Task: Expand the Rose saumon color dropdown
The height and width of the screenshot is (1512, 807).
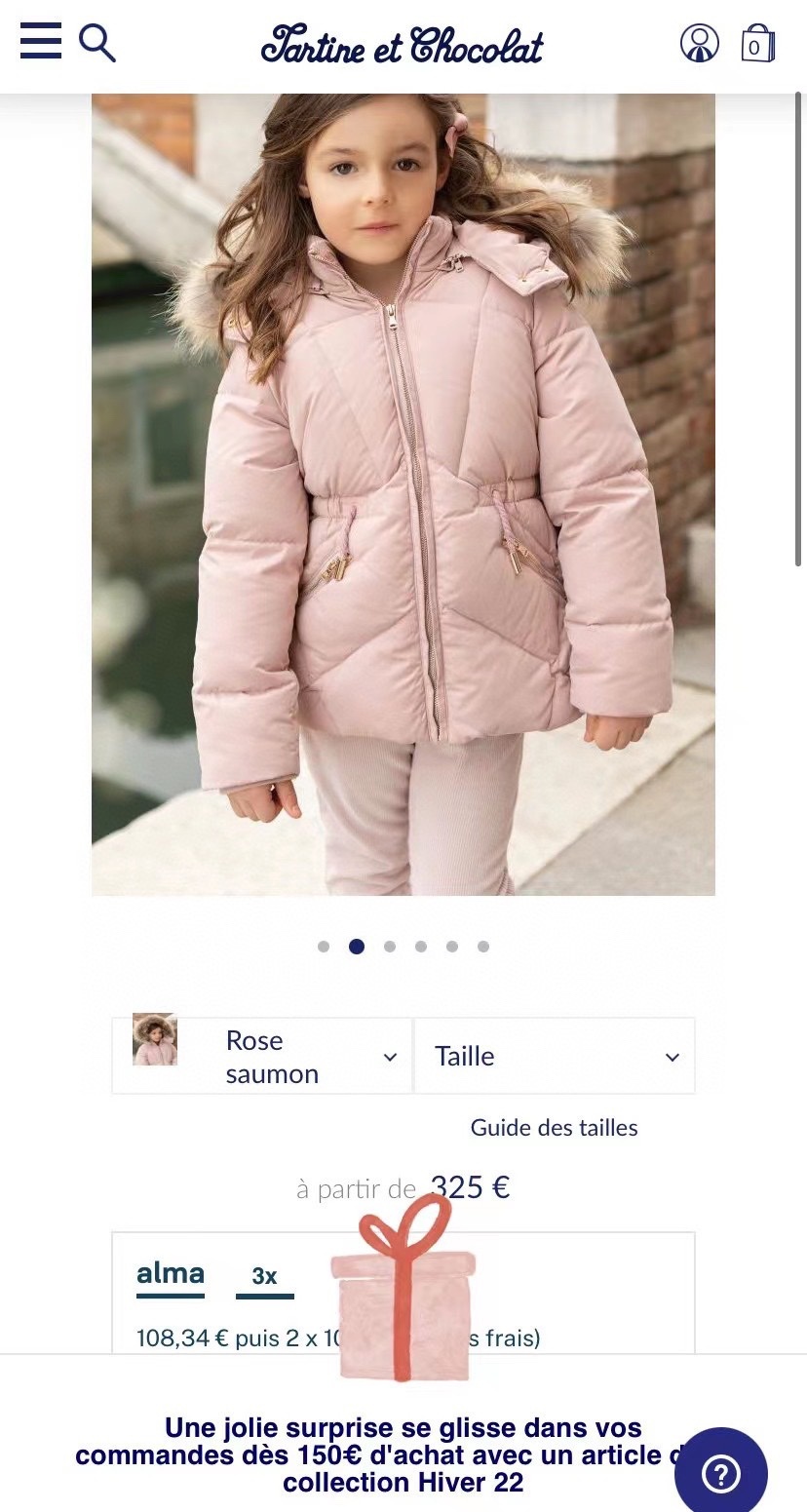Action: tap(262, 1057)
